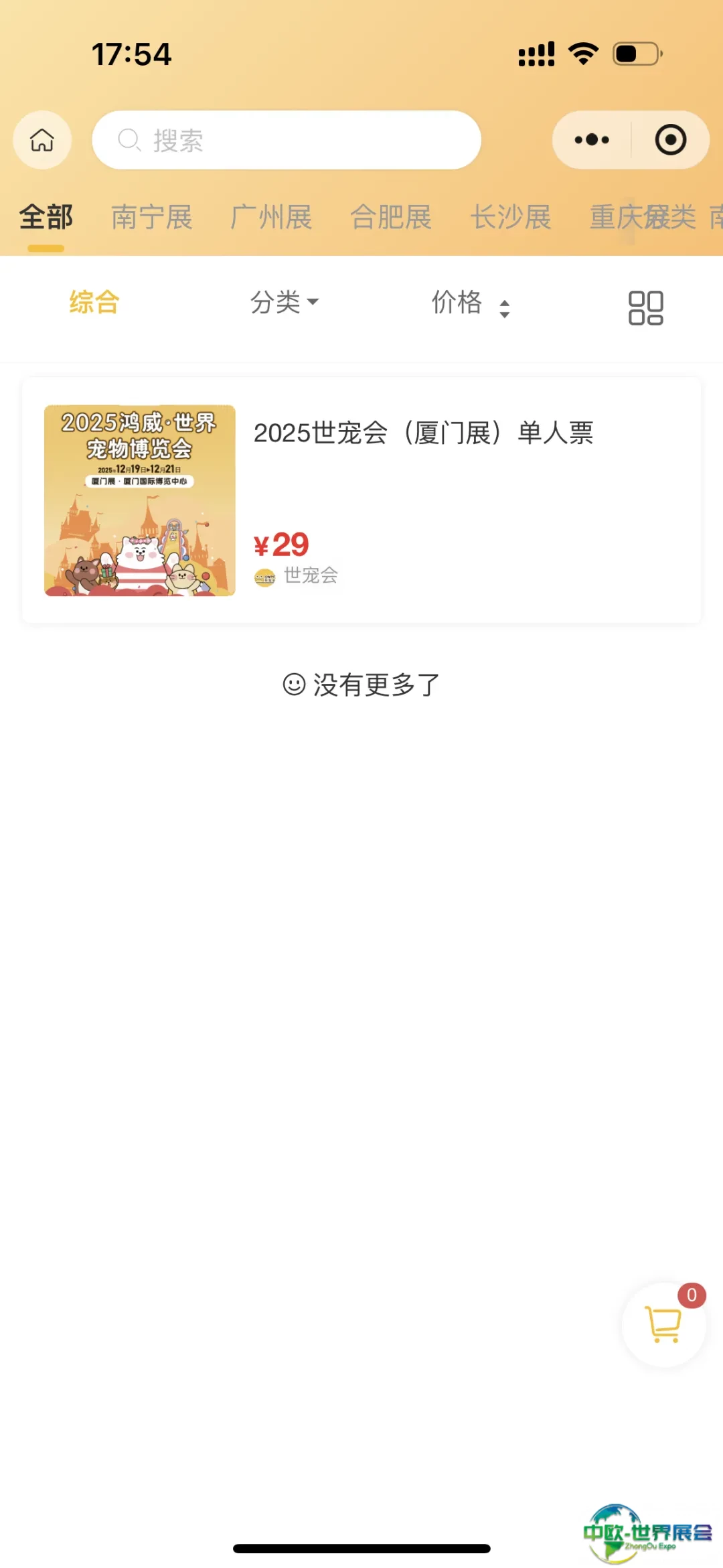Select the 合肥展 tab

392,218
